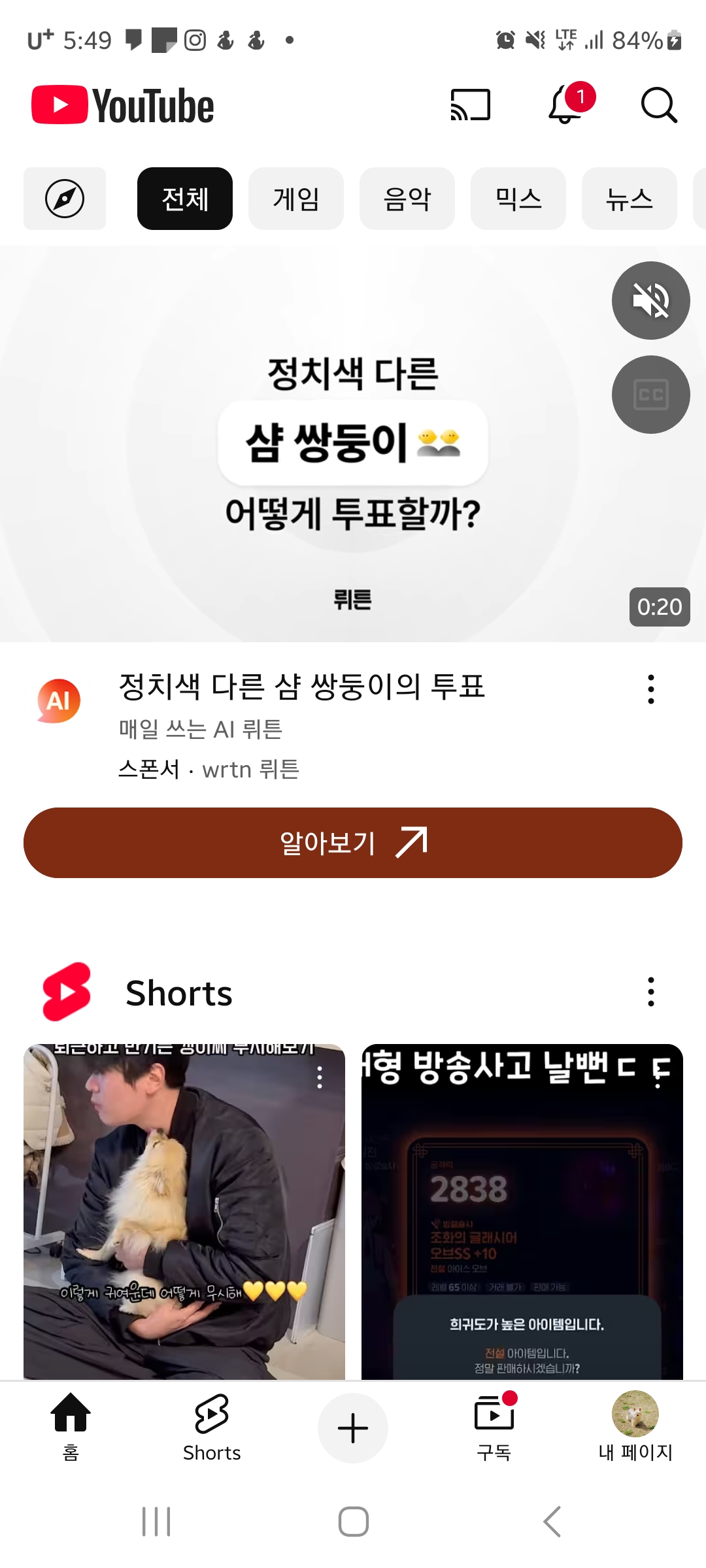
Task: Cast to a nearby device
Action: coord(470,105)
